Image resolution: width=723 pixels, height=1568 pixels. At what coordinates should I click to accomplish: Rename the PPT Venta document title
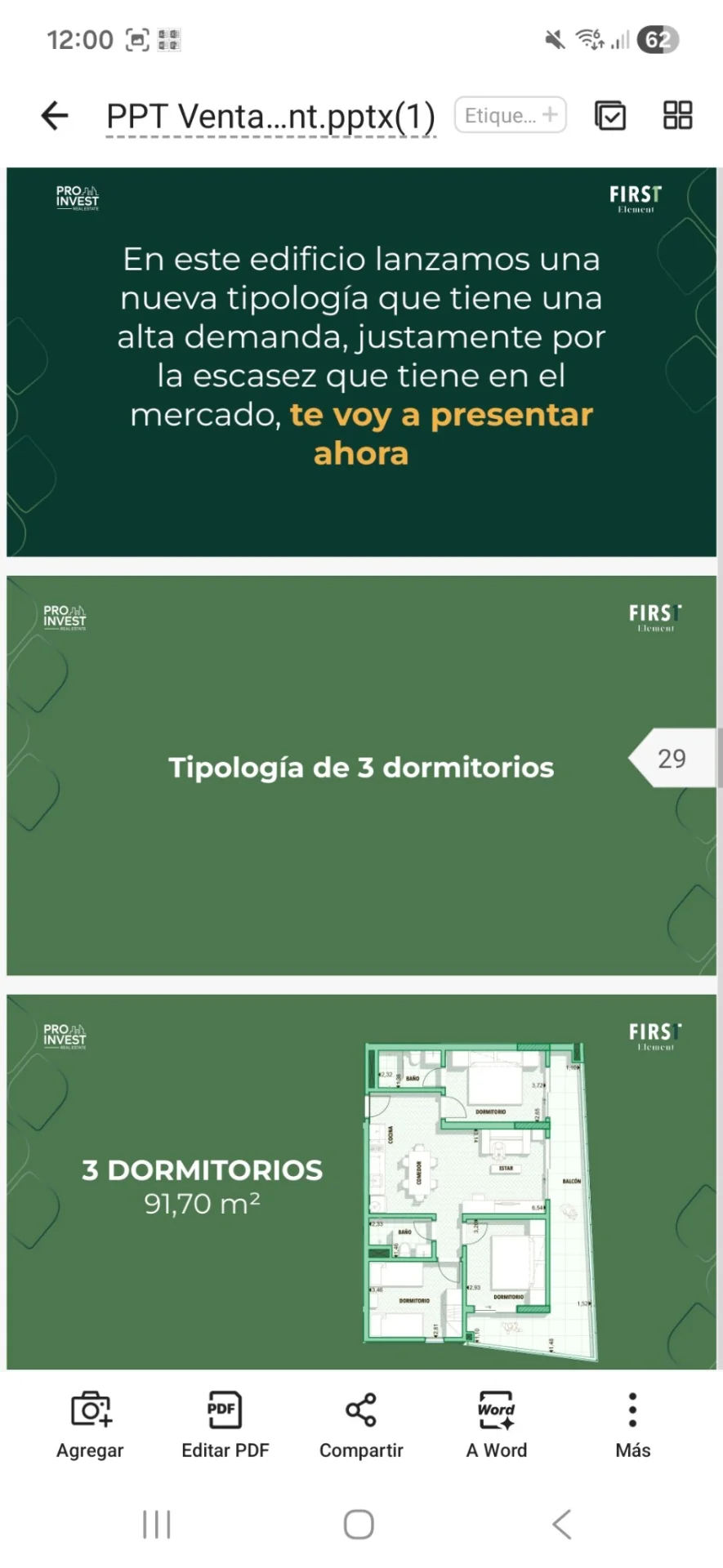coord(270,117)
